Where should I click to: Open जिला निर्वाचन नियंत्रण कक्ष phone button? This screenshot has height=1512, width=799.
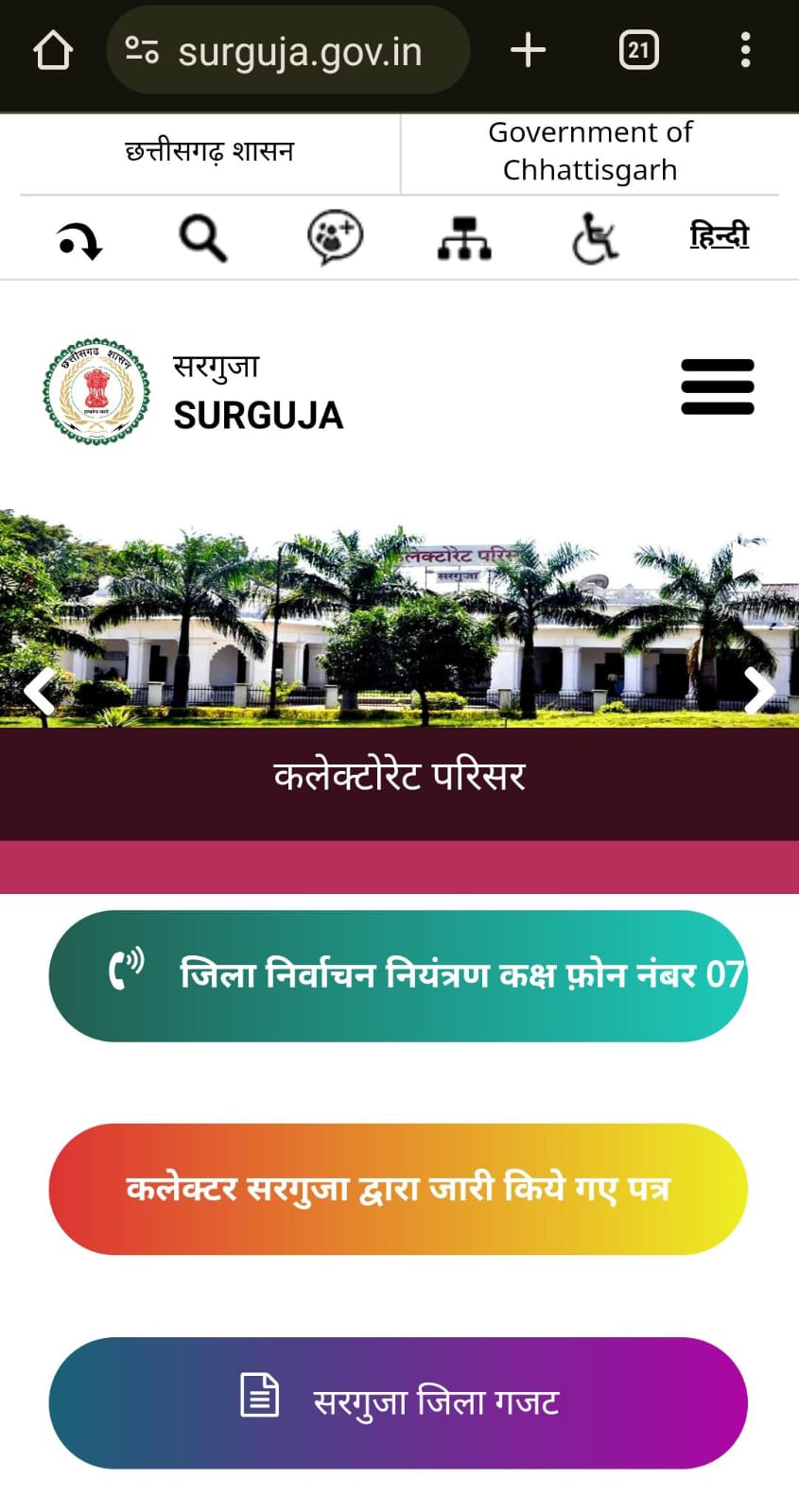coord(398,976)
